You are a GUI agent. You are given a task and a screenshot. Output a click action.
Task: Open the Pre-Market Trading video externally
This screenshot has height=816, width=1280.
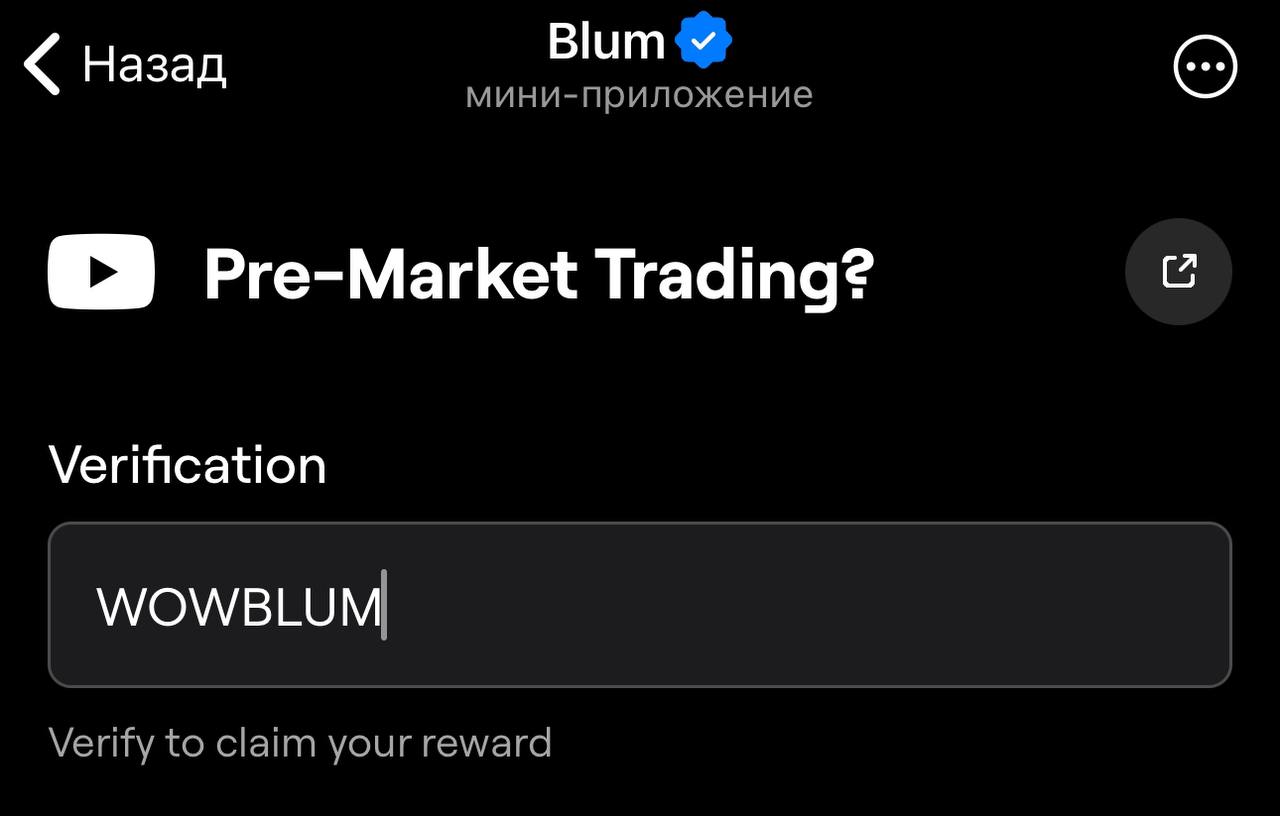point(1178,271)
